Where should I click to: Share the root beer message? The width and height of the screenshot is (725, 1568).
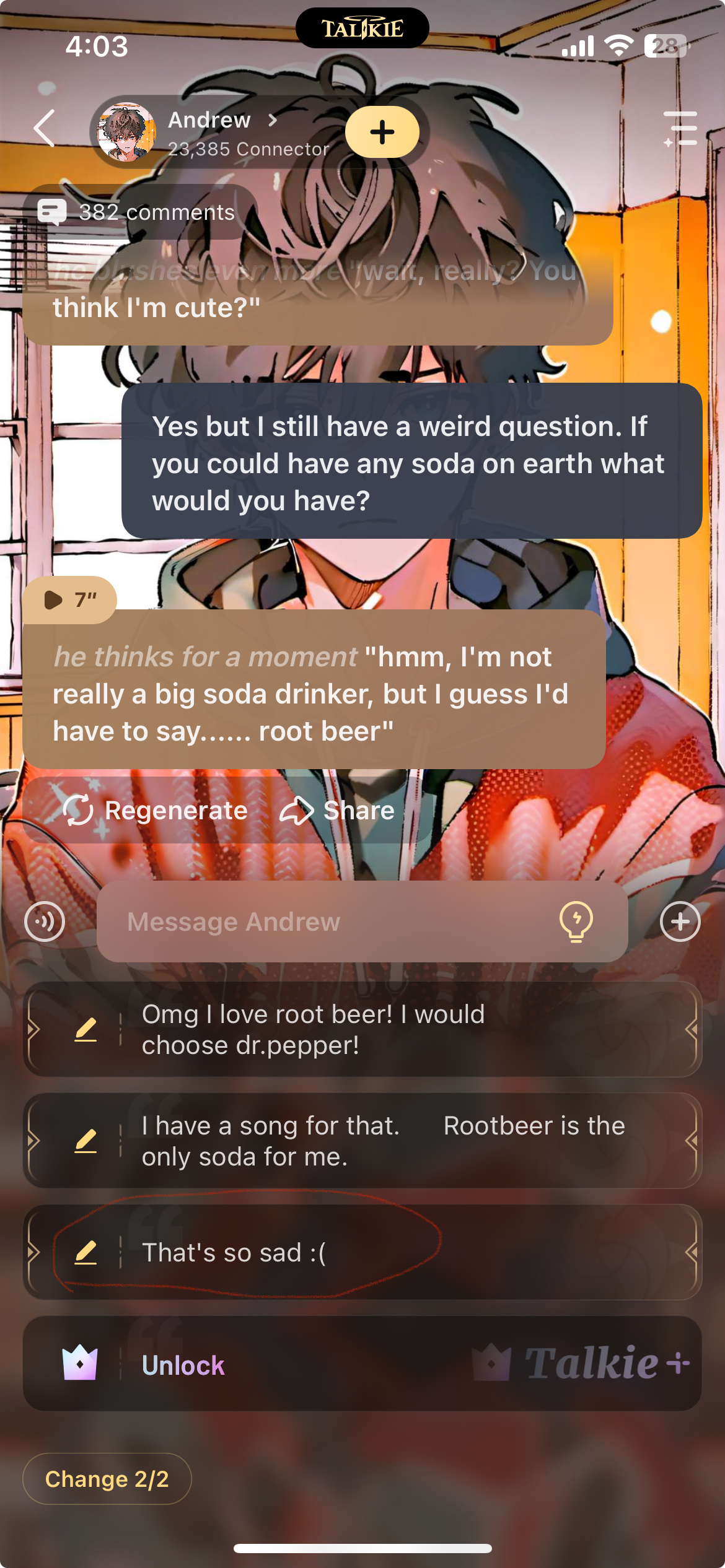pyautogui.click(x=338, y=810)
